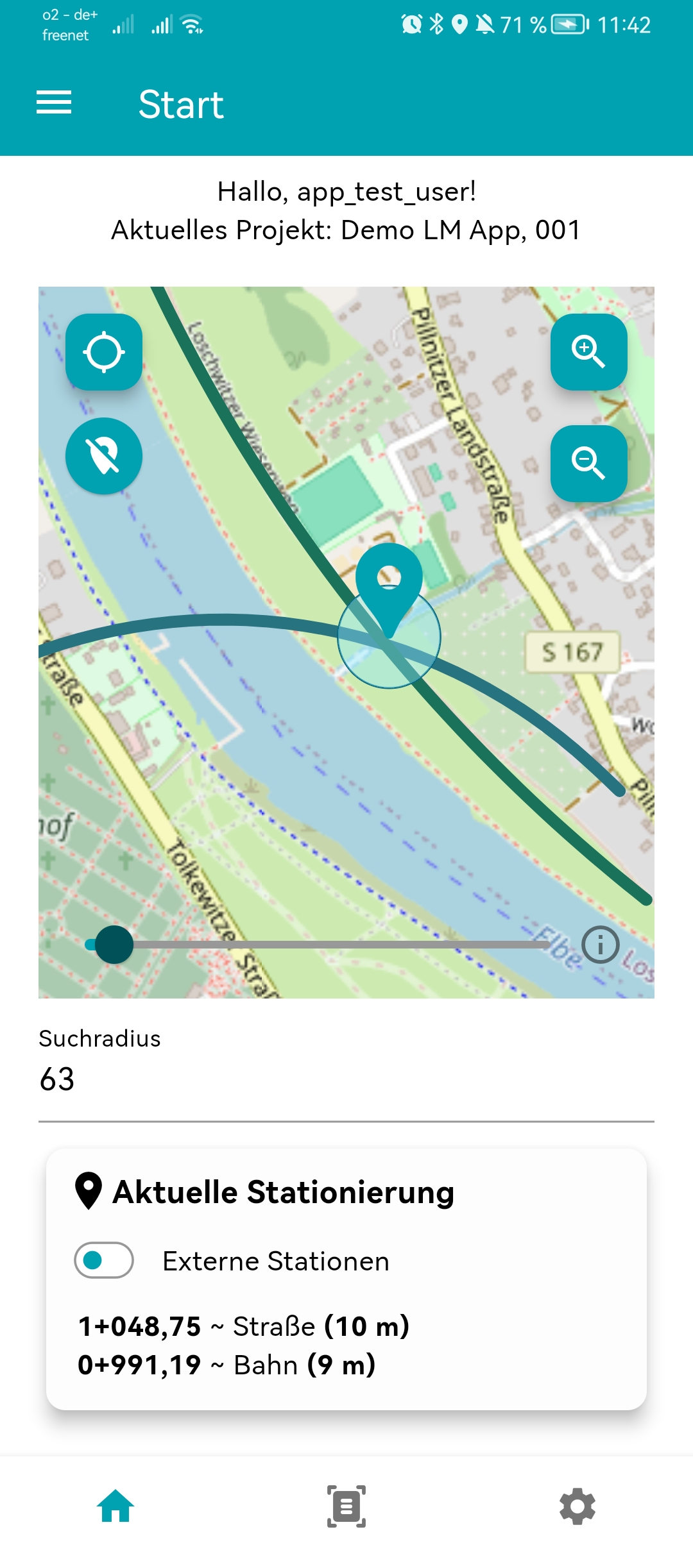
Task: Zoom out on the map
Action: [x=588, y=463]
